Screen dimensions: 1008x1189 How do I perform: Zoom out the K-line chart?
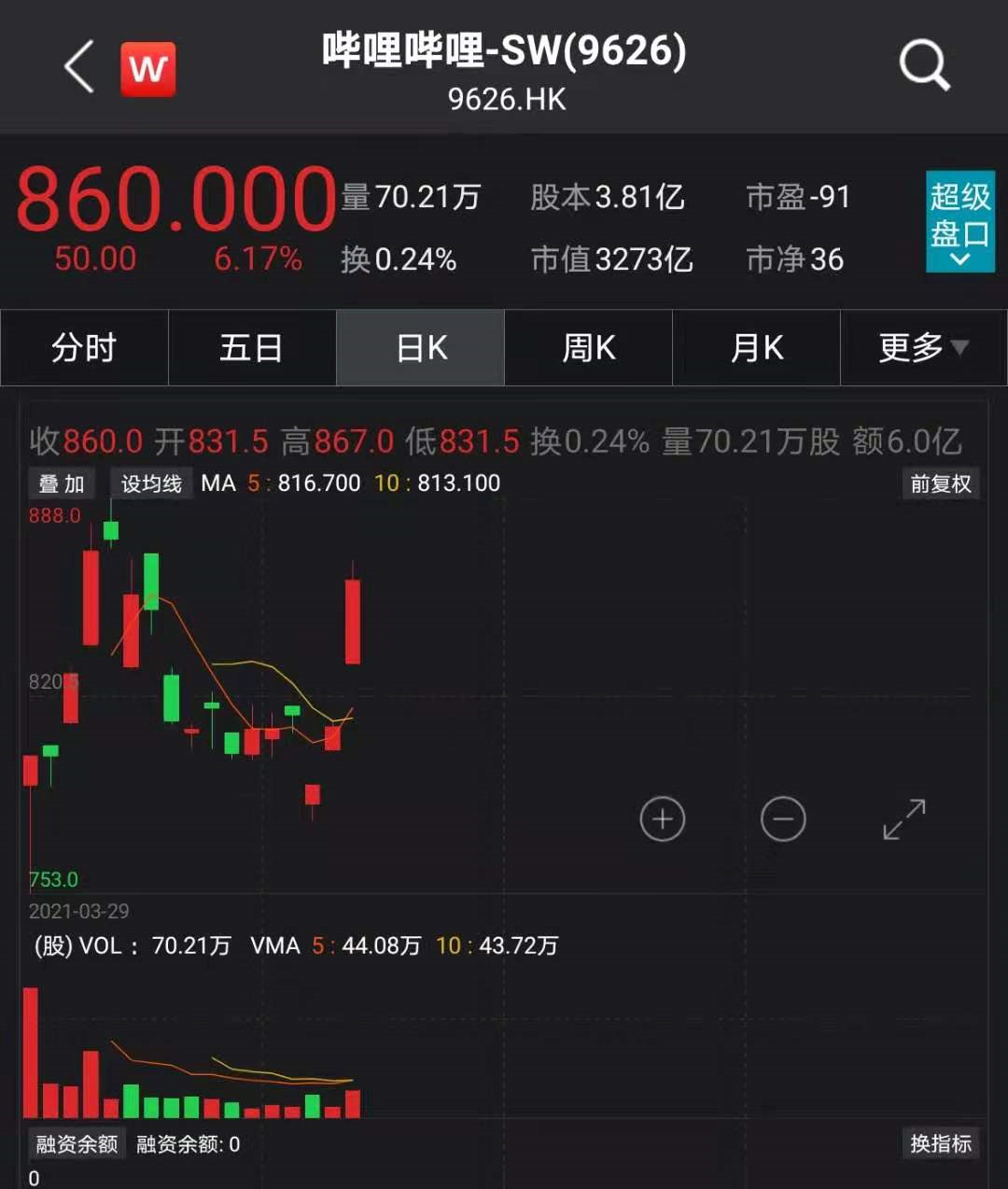coord(783,819)
